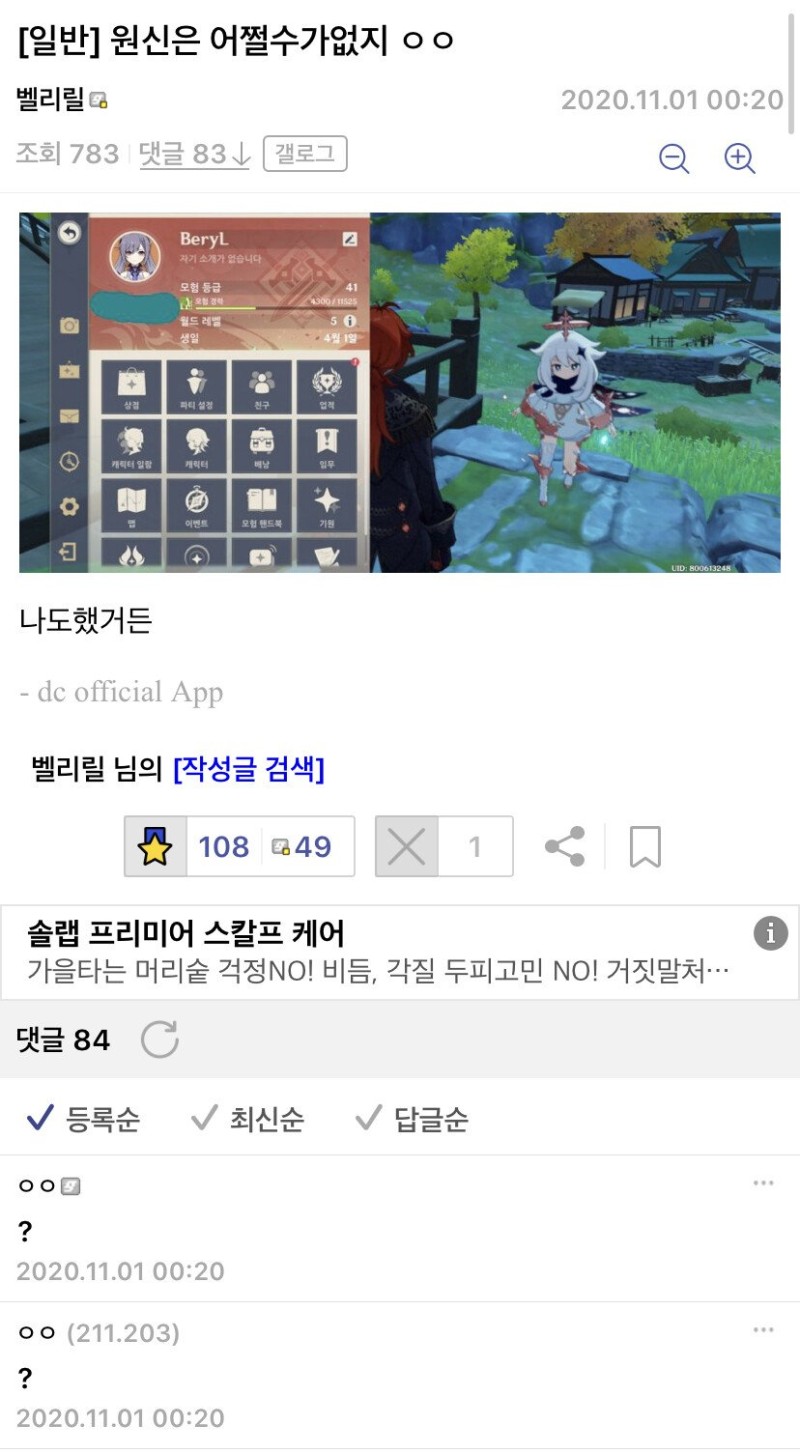The height and width of the screenshot is (1453, 800).
Task: Recommend the post with the star button
Action: point(155,847)
